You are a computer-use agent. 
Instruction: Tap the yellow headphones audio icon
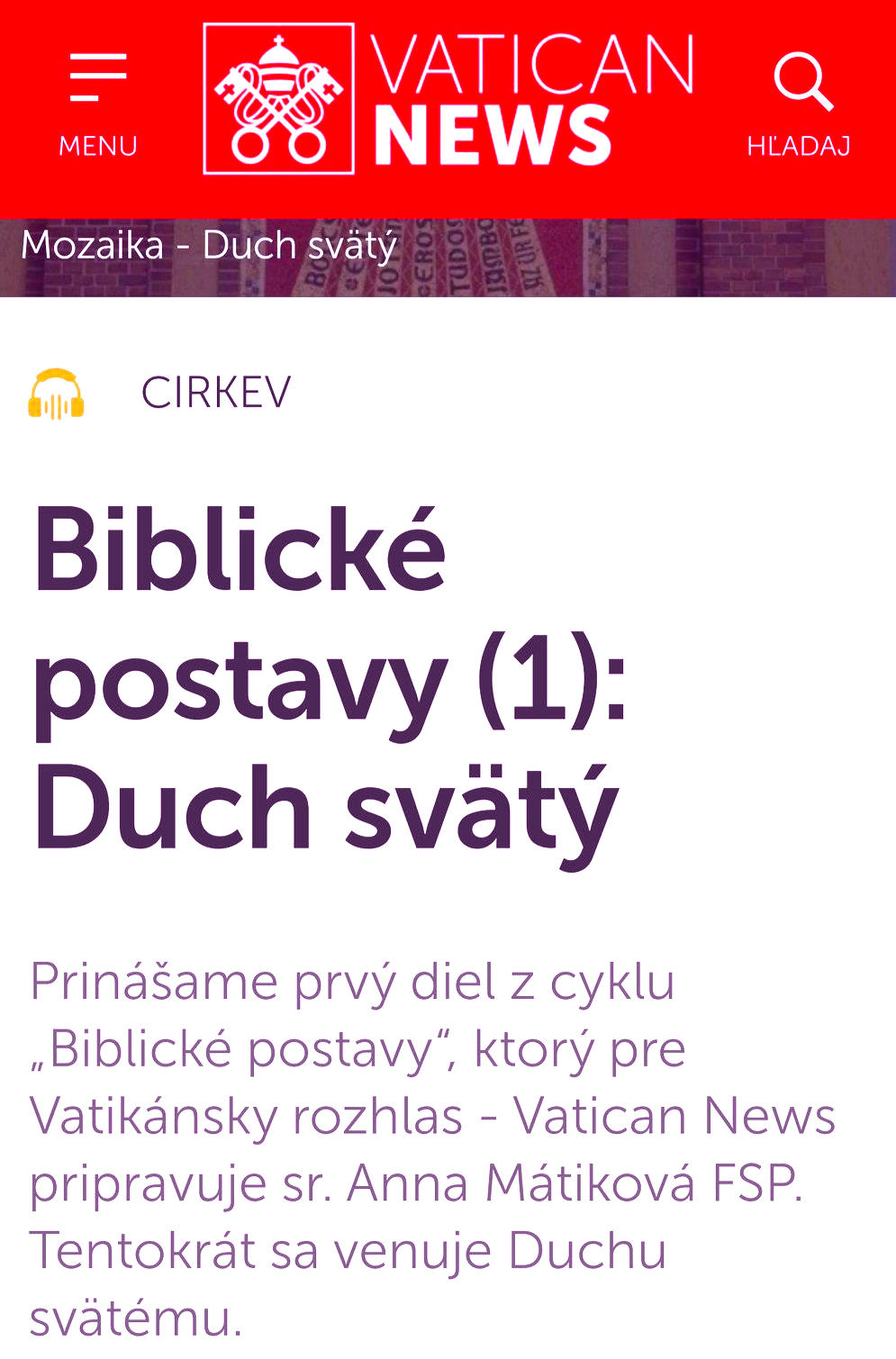click(x=56, y=394)
